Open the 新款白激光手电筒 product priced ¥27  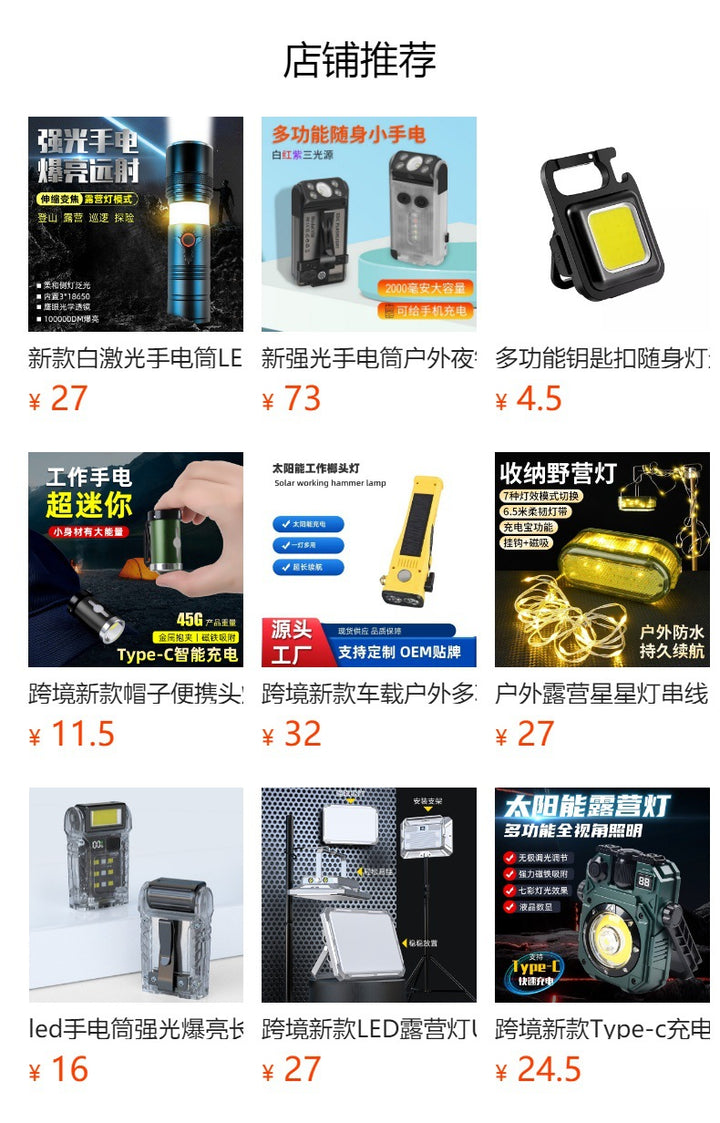point(135,224)
